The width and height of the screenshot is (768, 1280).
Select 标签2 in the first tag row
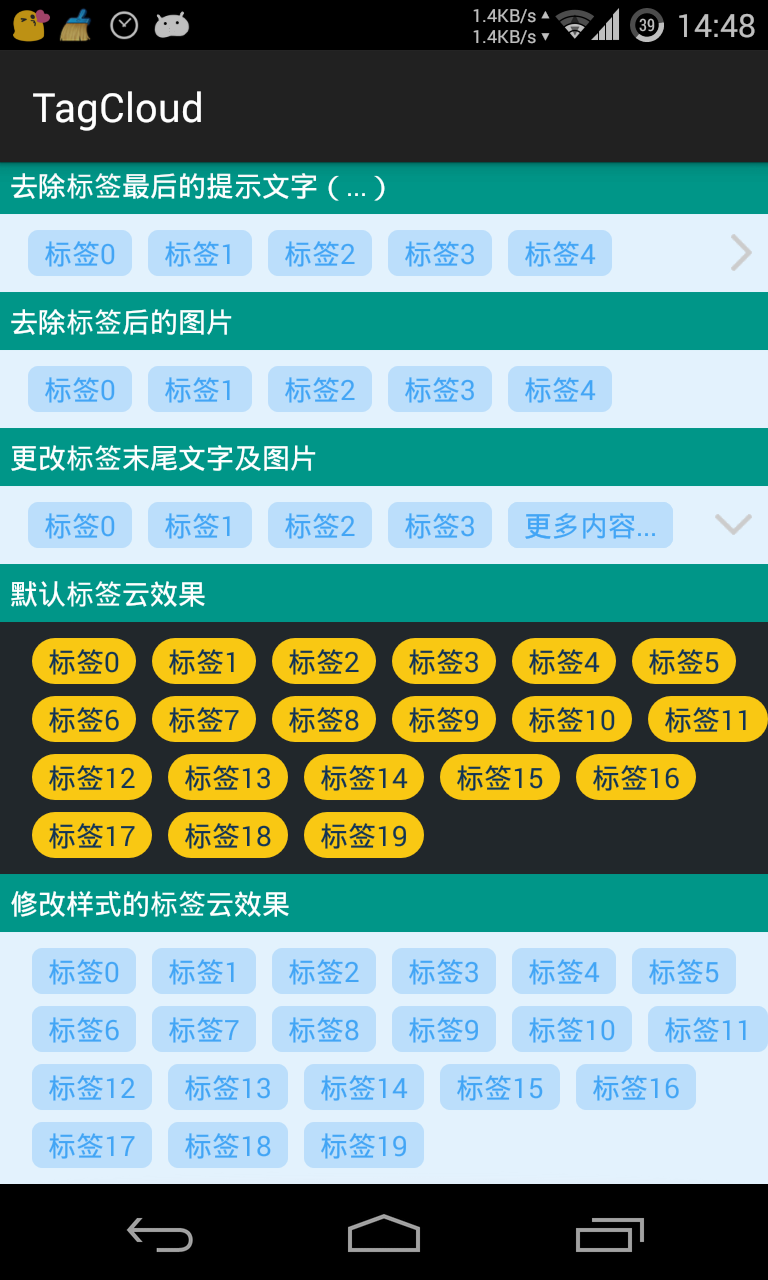coord(319,253)
